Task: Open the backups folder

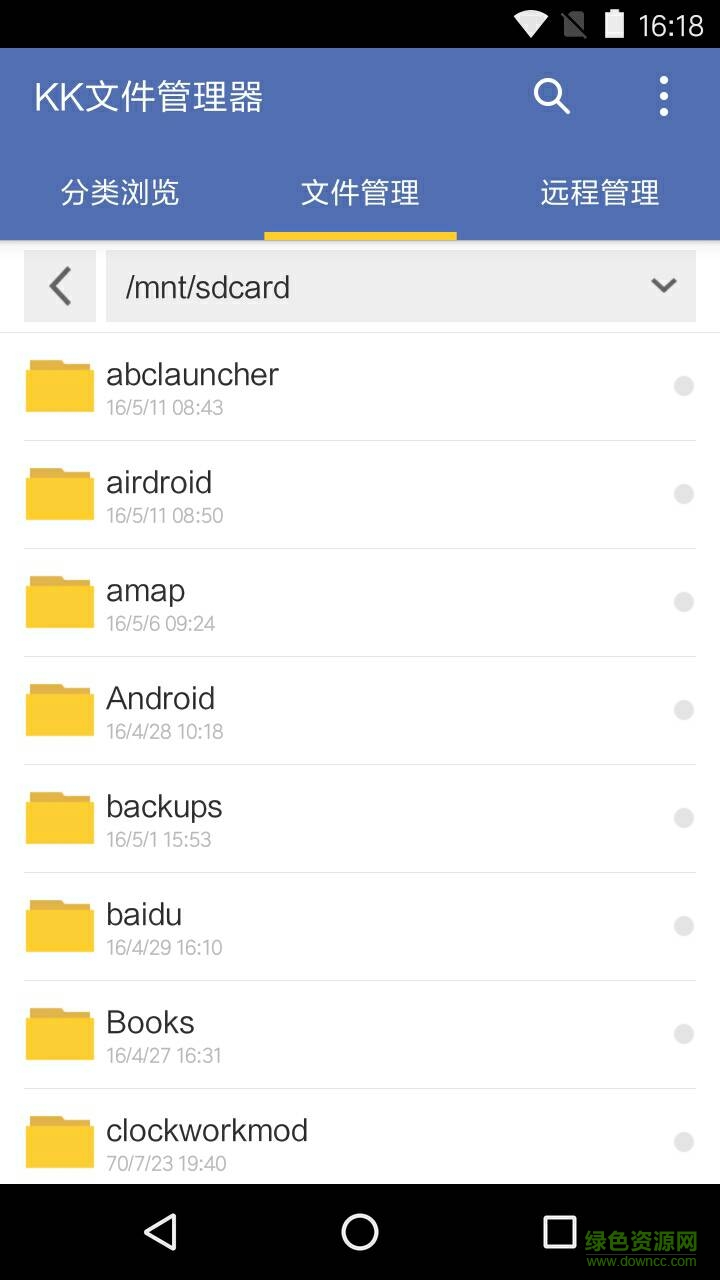Action: point(164,818)
